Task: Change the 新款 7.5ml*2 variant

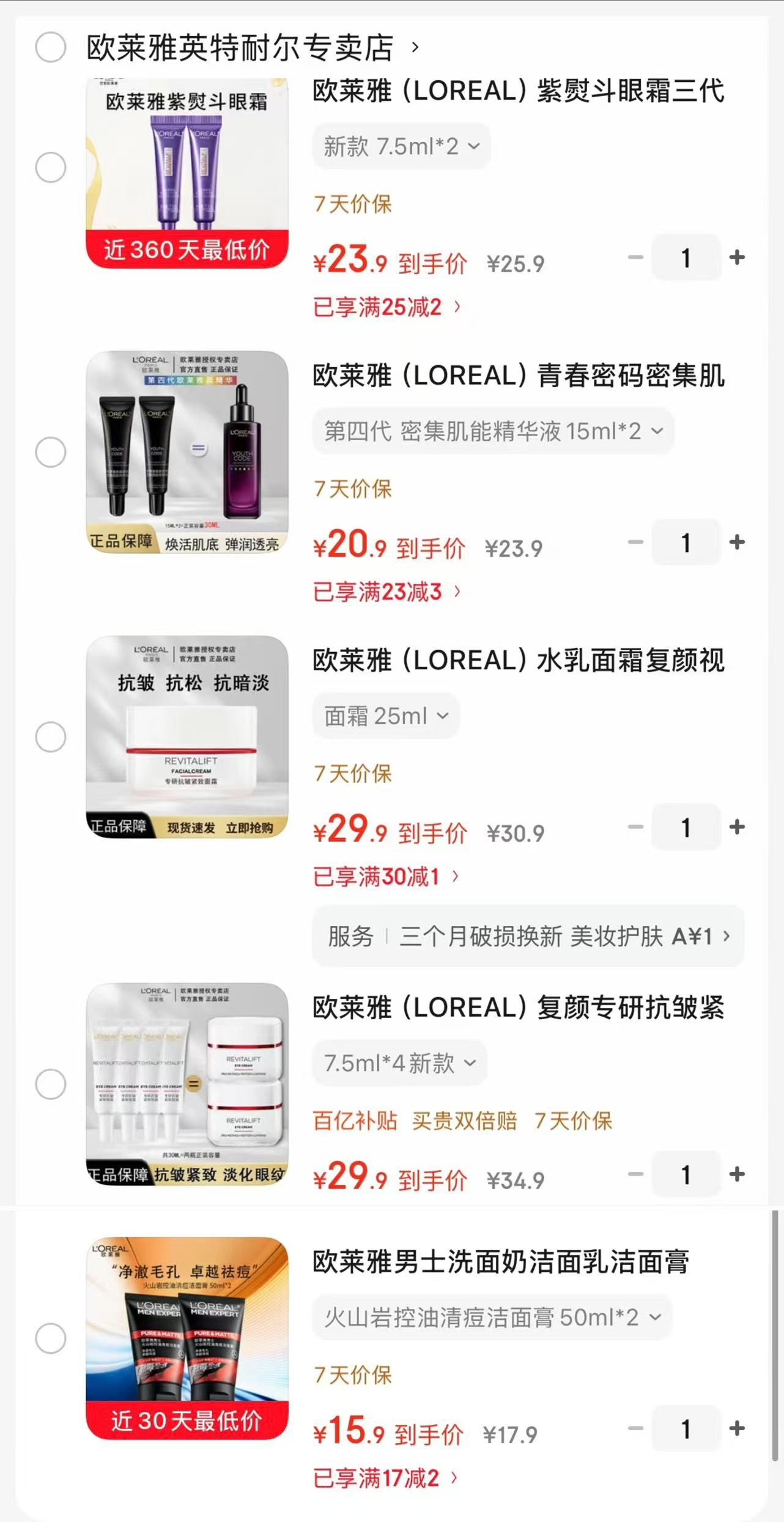Action: pos(401,147)
